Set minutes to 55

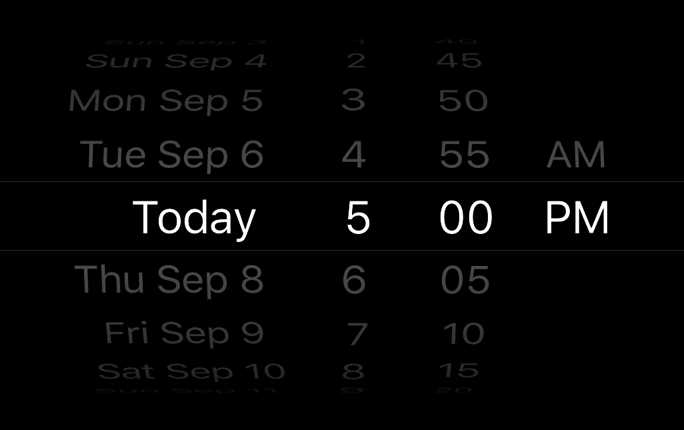click(x=464, y=155)
